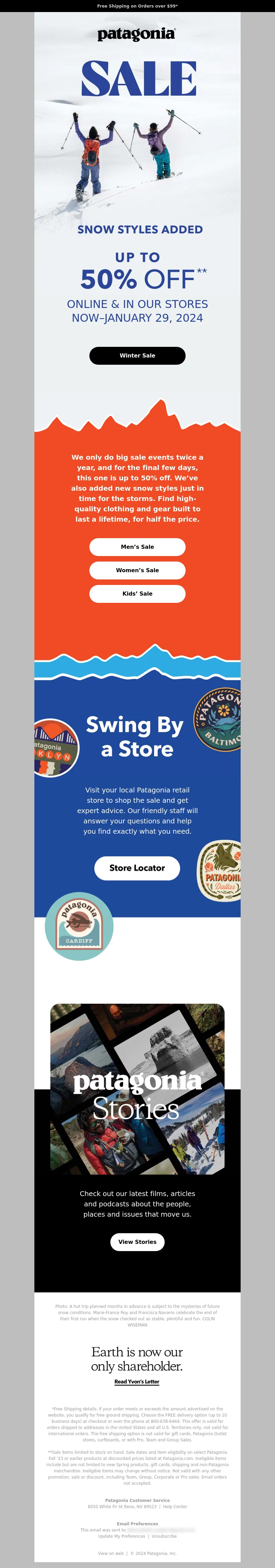Open the Patagonia Stories image
275x1568 pixels.
(x=137, y=1089)
